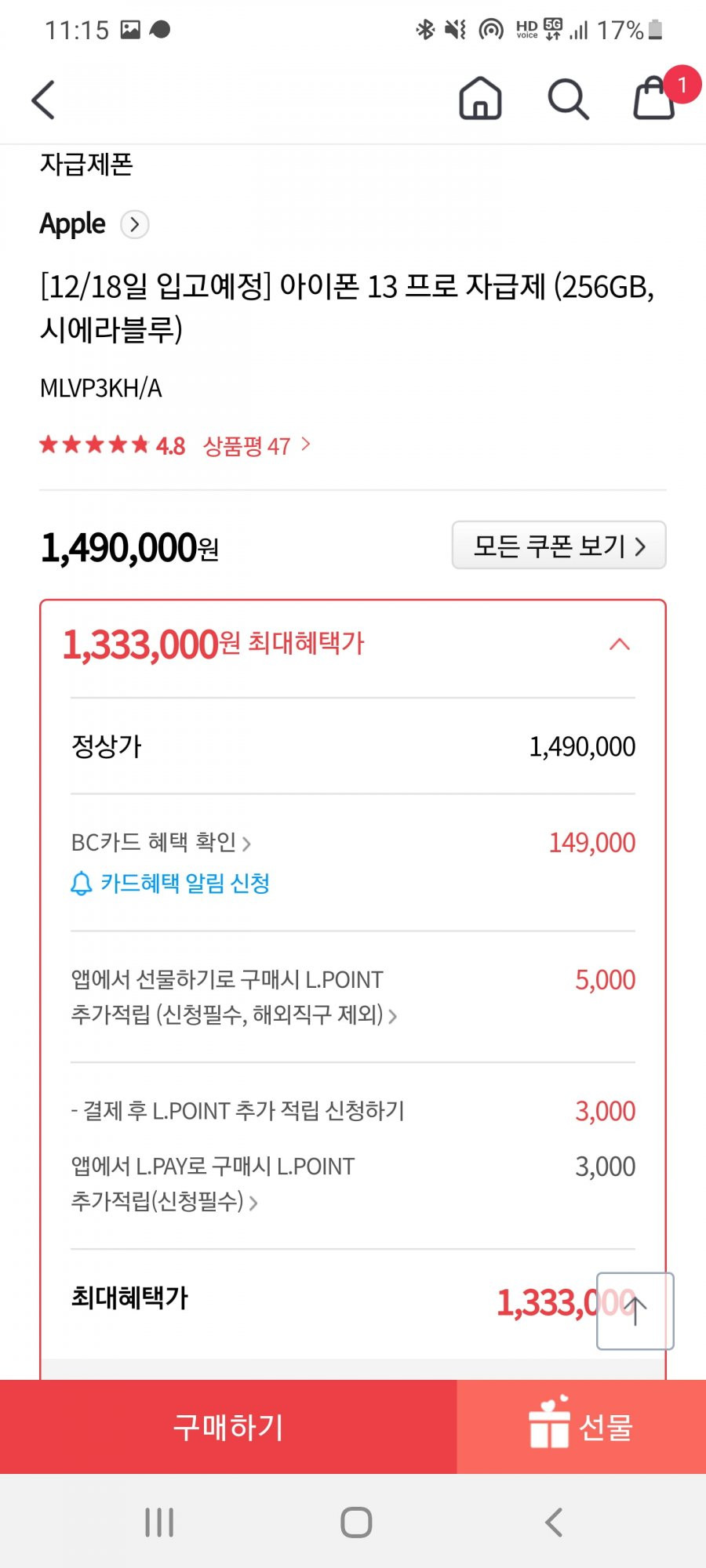Open recent apps from the navigation bar
Image resolution: width=706 pixels, height=1568 pixels.
(x=159, y=1523)
